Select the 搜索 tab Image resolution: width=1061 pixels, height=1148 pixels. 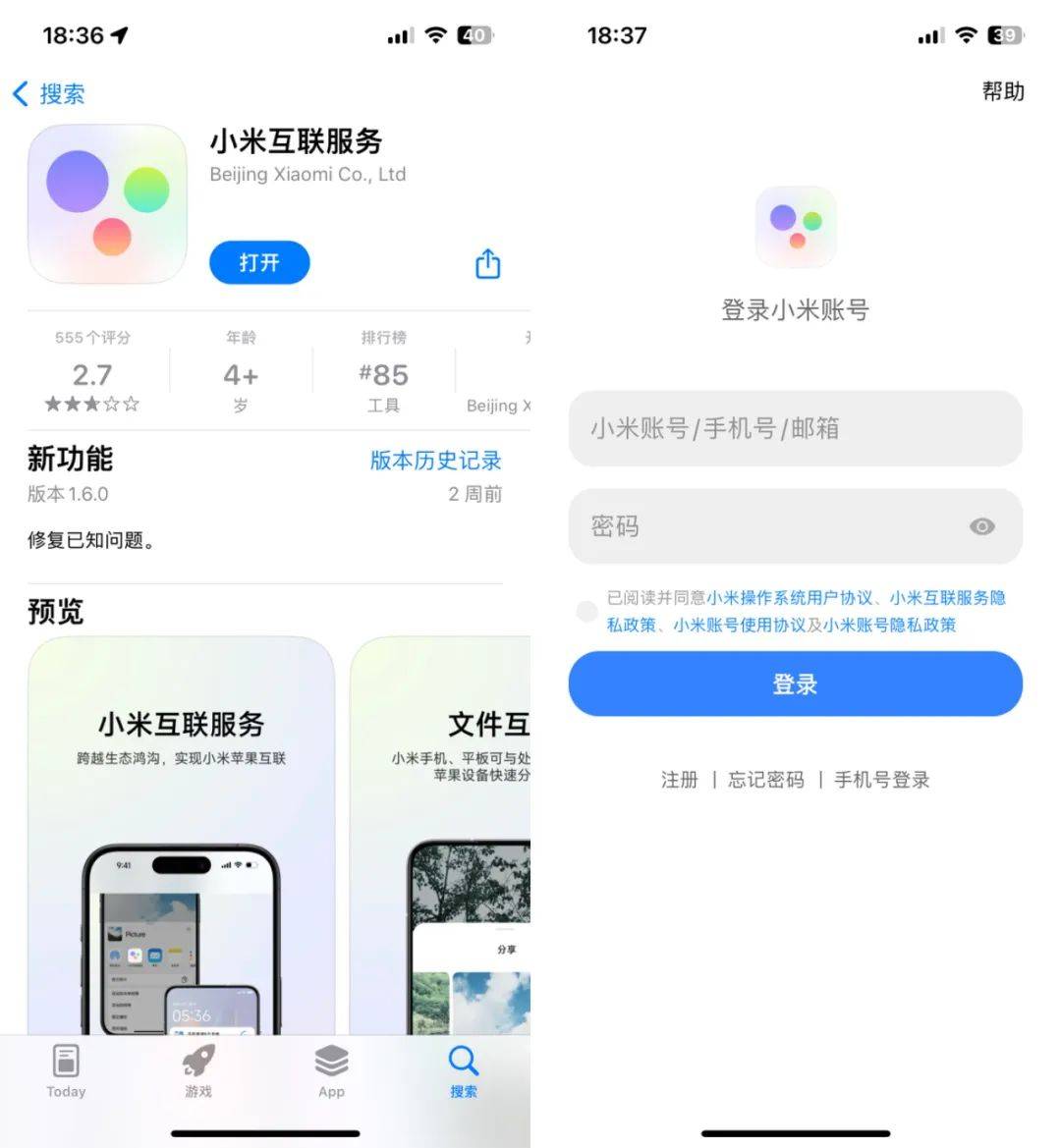[x=463, y=1071]
